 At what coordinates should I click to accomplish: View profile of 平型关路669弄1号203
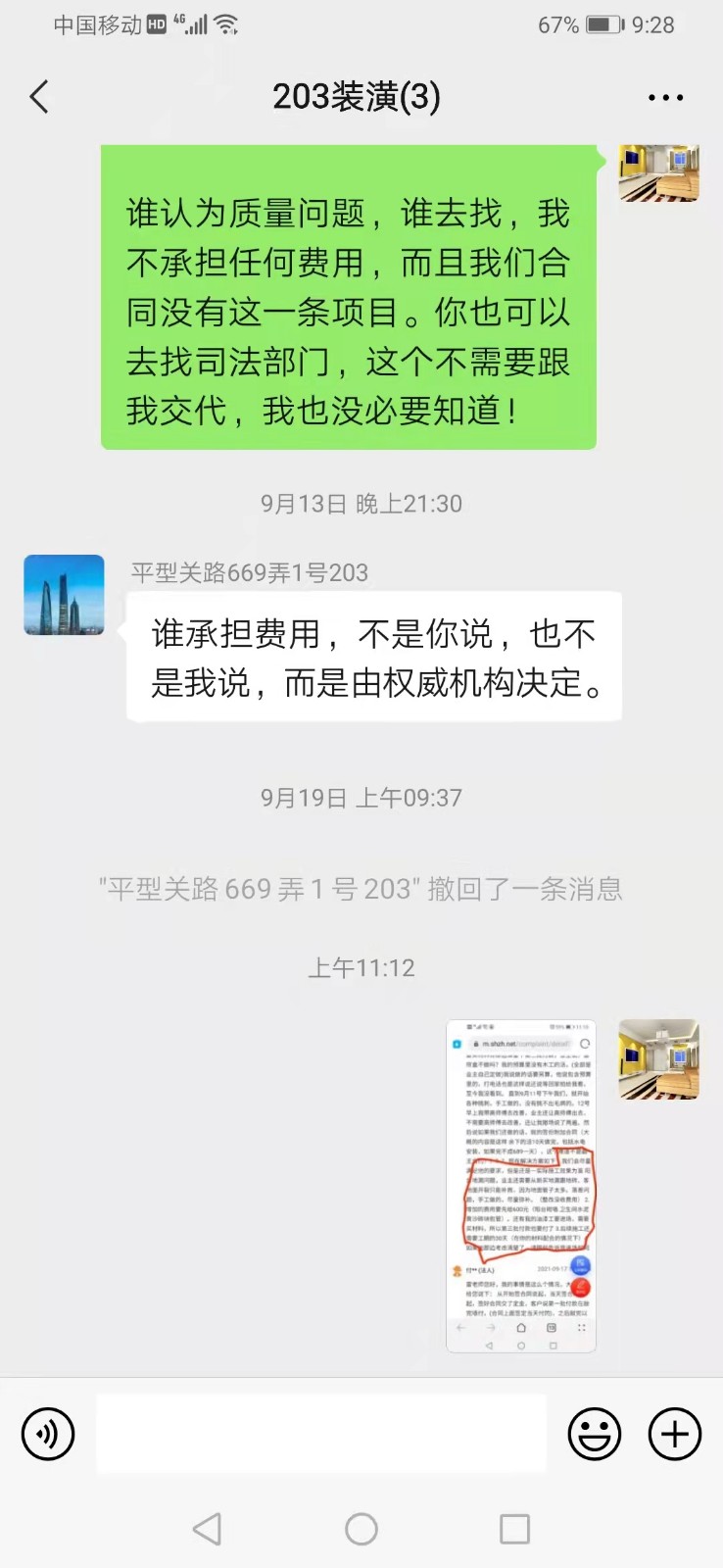tap(65, 595)
